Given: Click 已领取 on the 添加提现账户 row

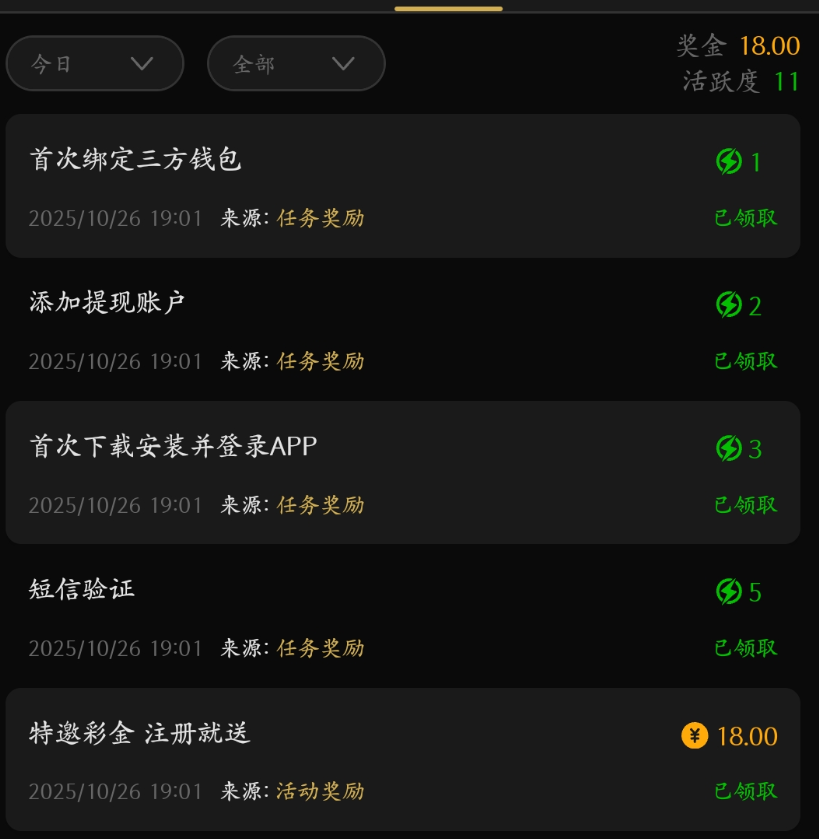Looking at the screenshot, I should 743,361.
